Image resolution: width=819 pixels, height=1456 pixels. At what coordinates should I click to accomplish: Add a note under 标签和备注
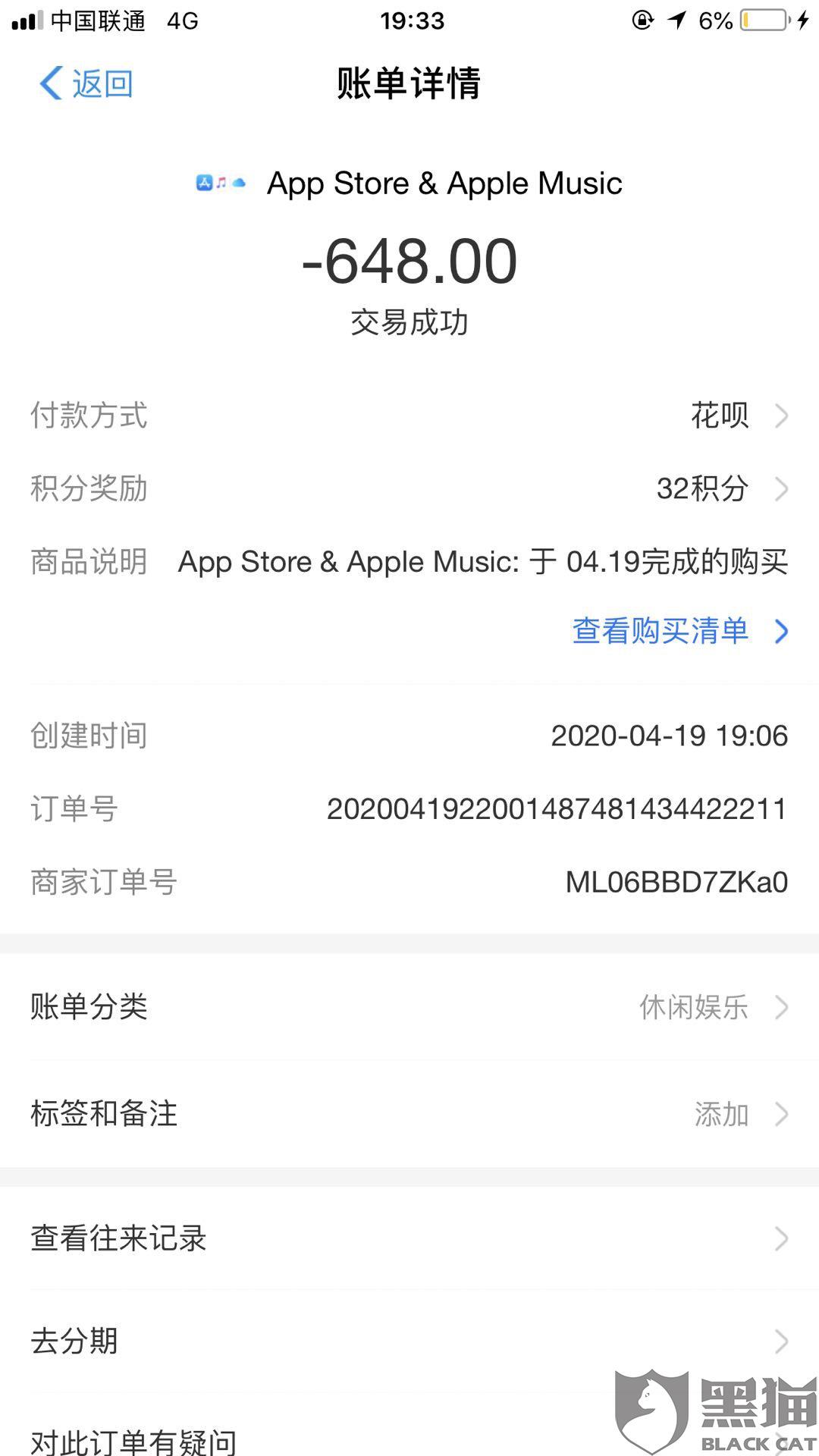point(409,1114)
